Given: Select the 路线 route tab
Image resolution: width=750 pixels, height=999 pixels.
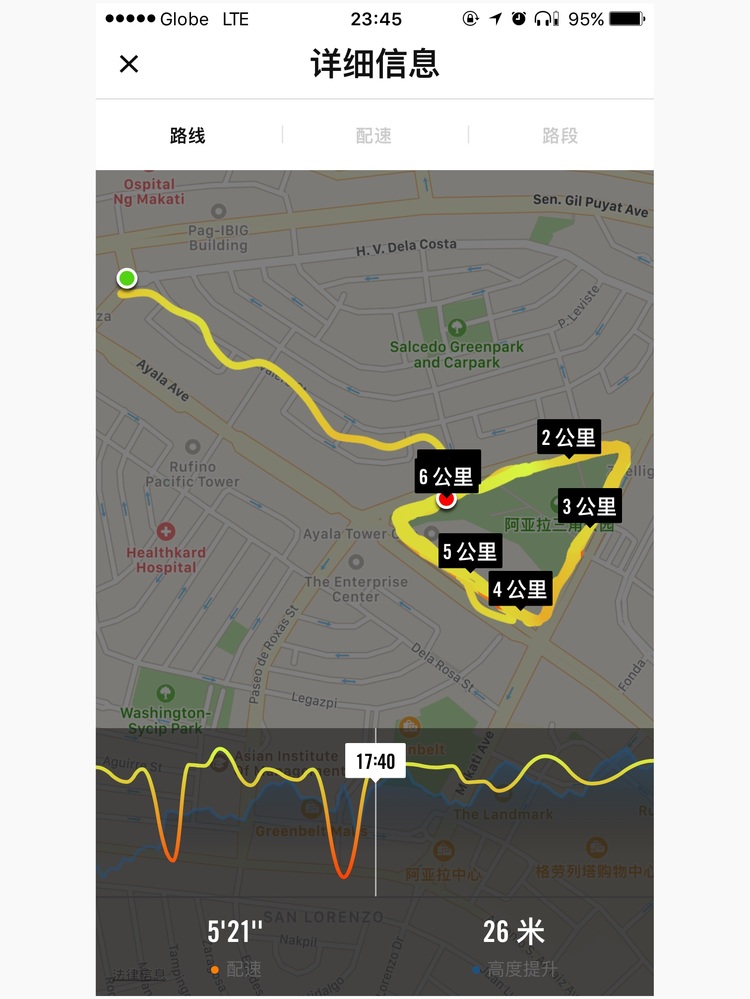Looking at the screenshot, I should tap(188, 136).
